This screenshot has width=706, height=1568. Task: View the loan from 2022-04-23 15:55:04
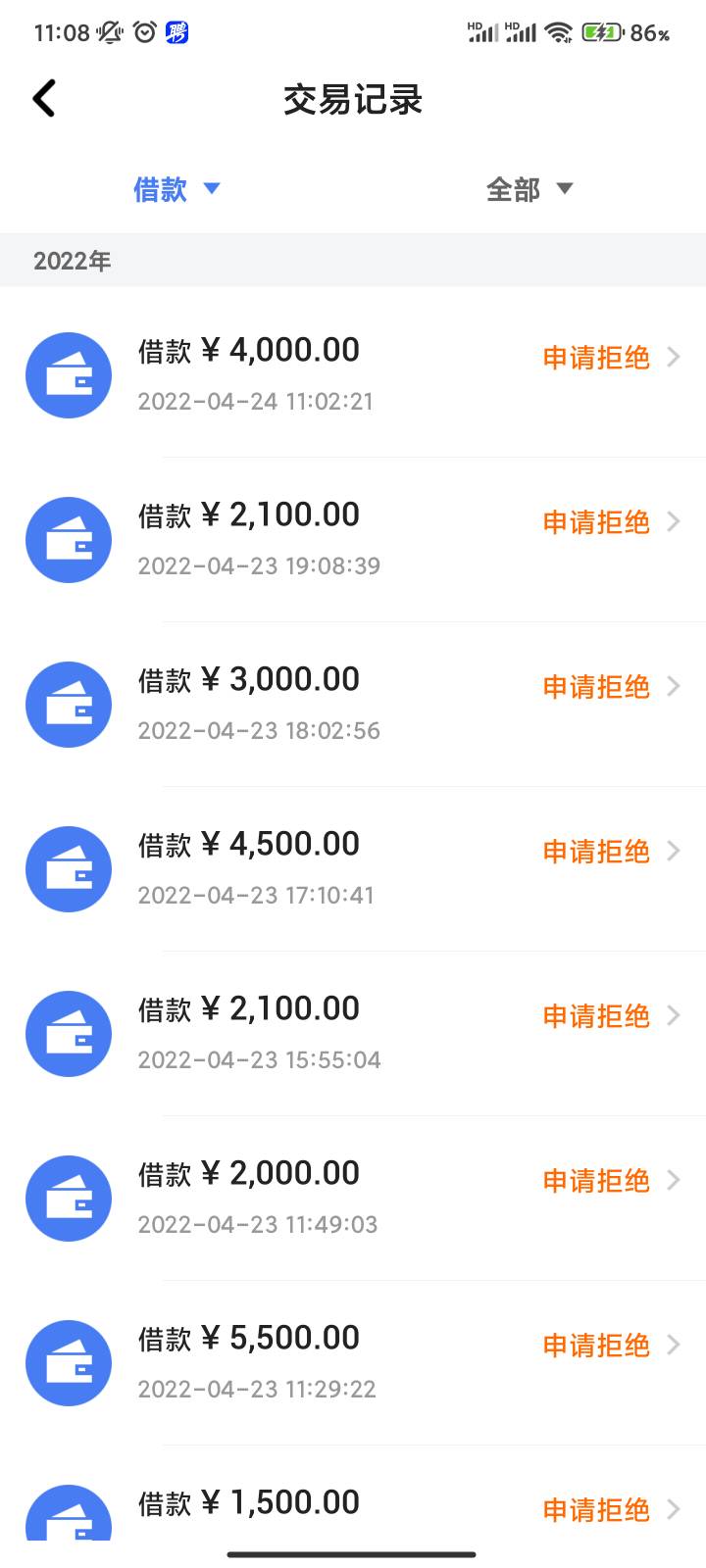(x=353, y=1033)
